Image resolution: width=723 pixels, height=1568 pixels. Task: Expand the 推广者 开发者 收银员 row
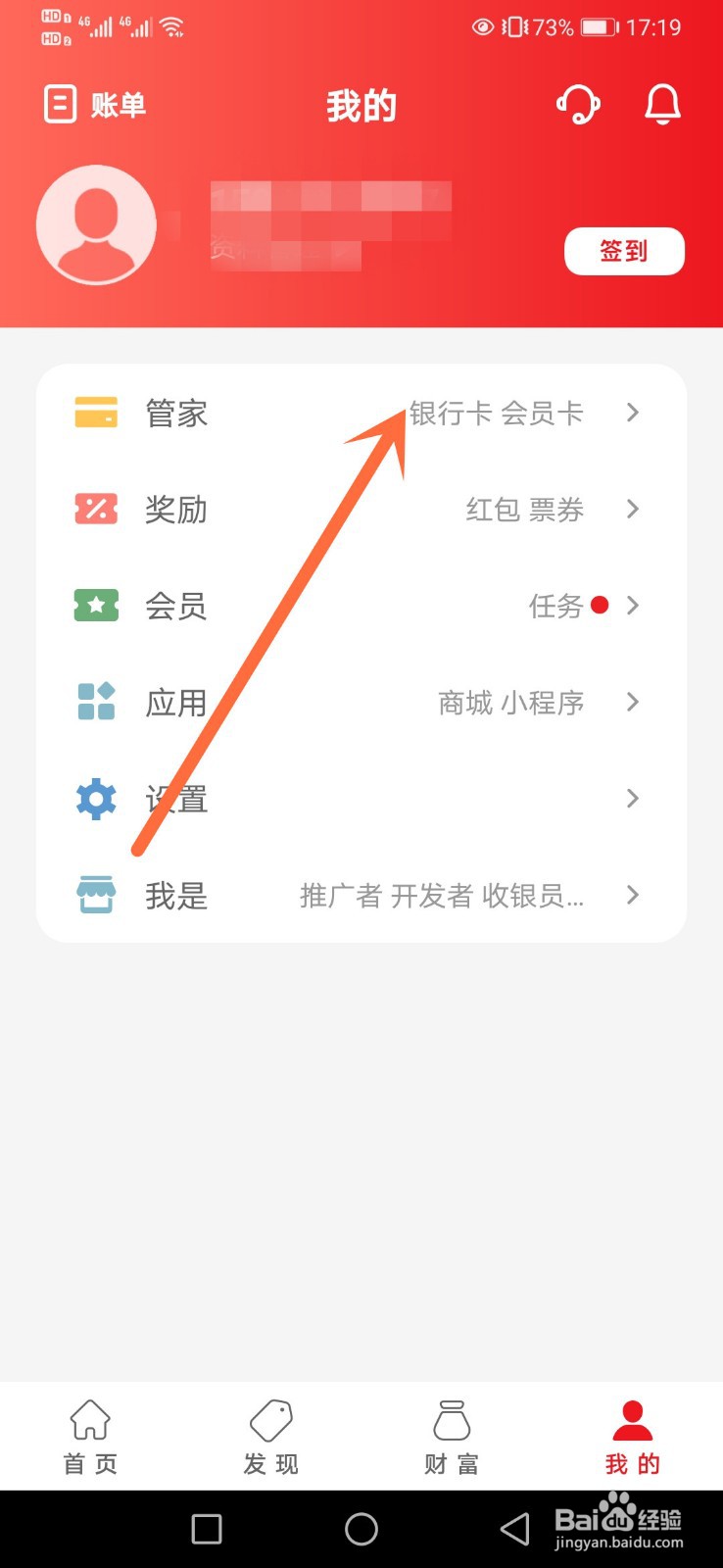(633, 895)
